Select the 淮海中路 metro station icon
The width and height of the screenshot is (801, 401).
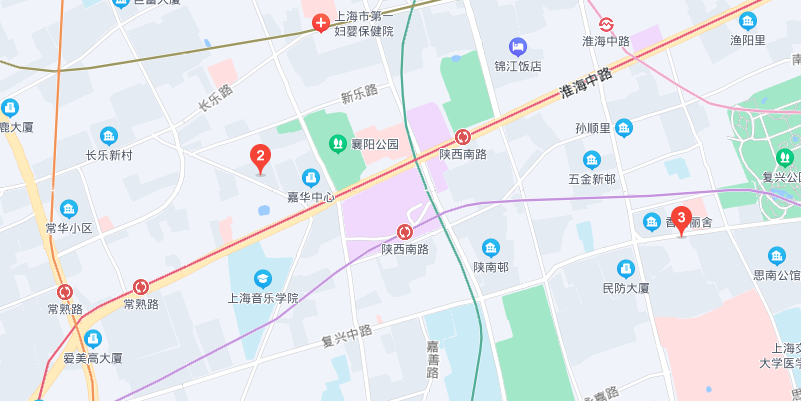coord(606,23)
